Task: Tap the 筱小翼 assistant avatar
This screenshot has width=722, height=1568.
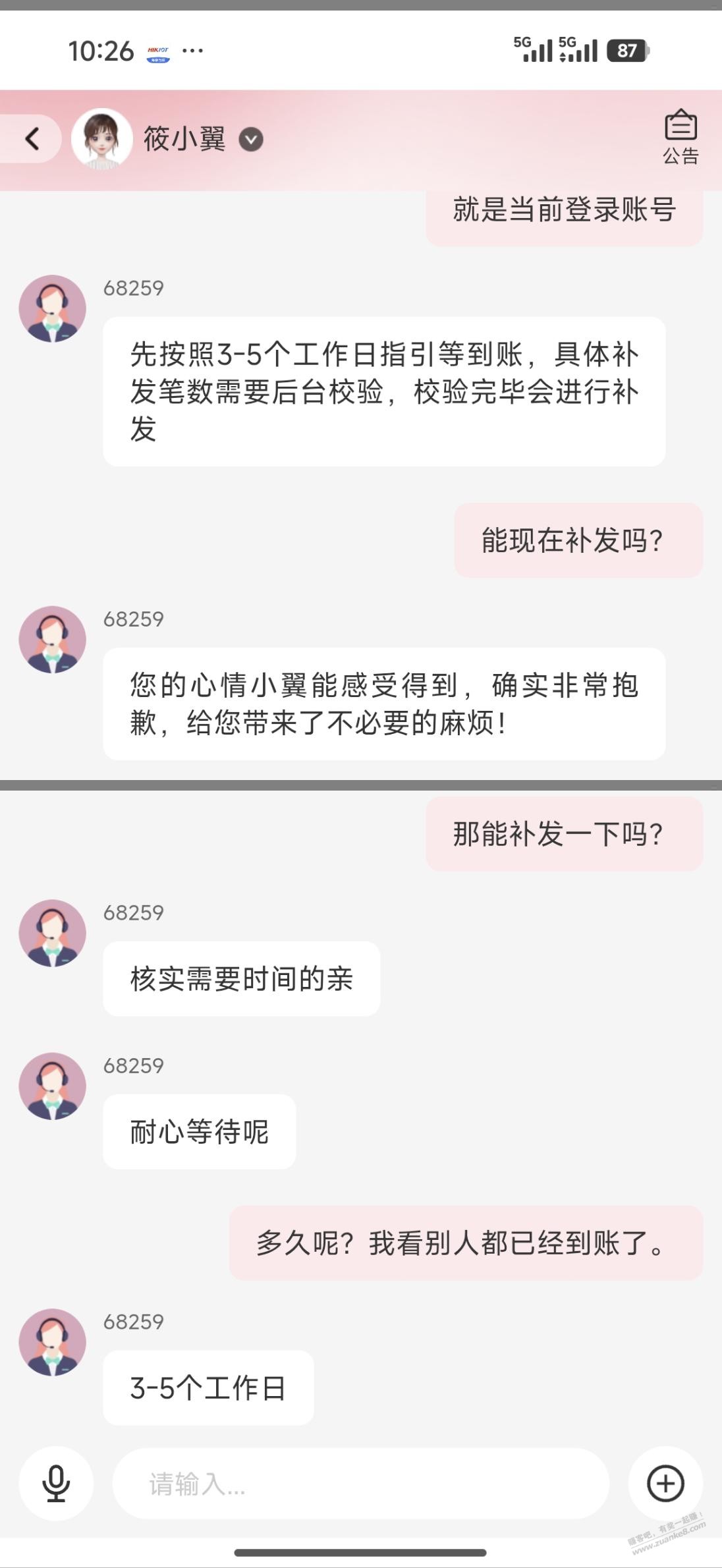Action: tap(102, 139)
